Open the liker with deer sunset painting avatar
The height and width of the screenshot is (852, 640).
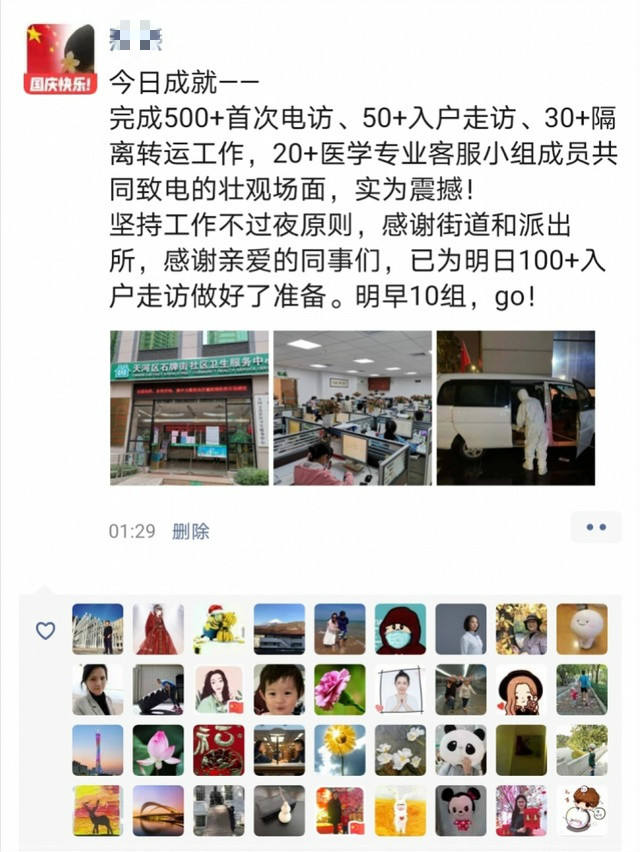[98, 810]
